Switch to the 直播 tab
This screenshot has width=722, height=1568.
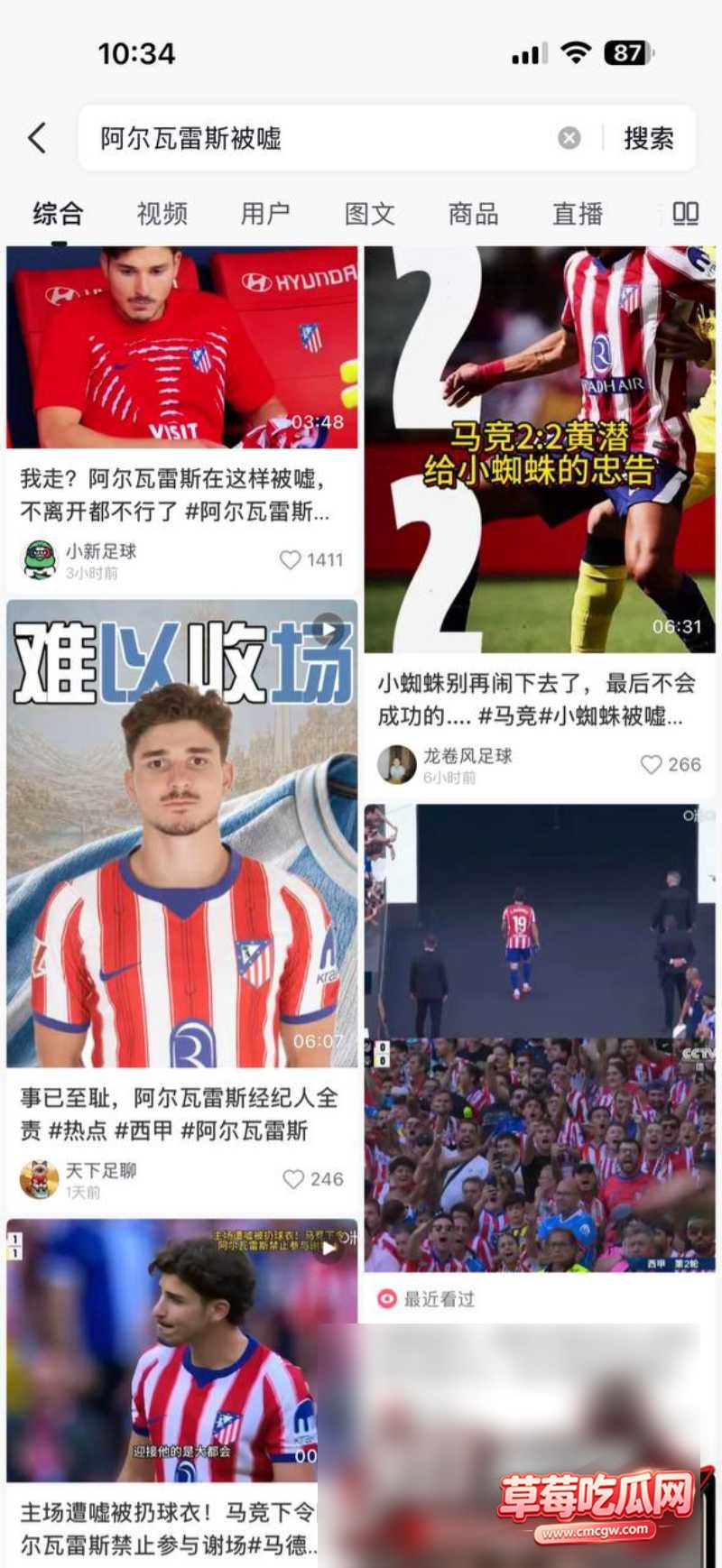(578, 214)
